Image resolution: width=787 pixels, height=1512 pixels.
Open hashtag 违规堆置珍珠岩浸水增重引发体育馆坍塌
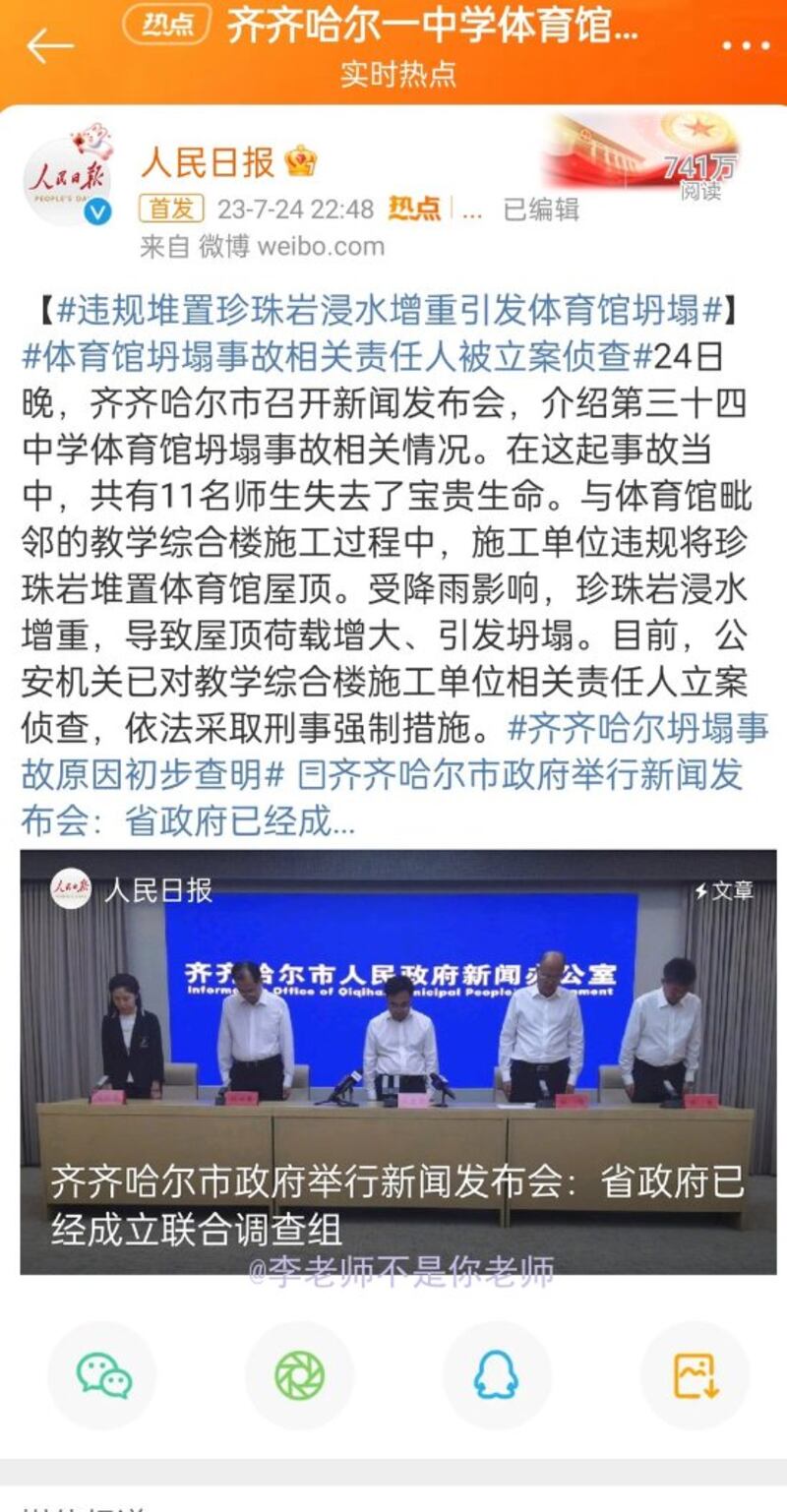point(390,311)
